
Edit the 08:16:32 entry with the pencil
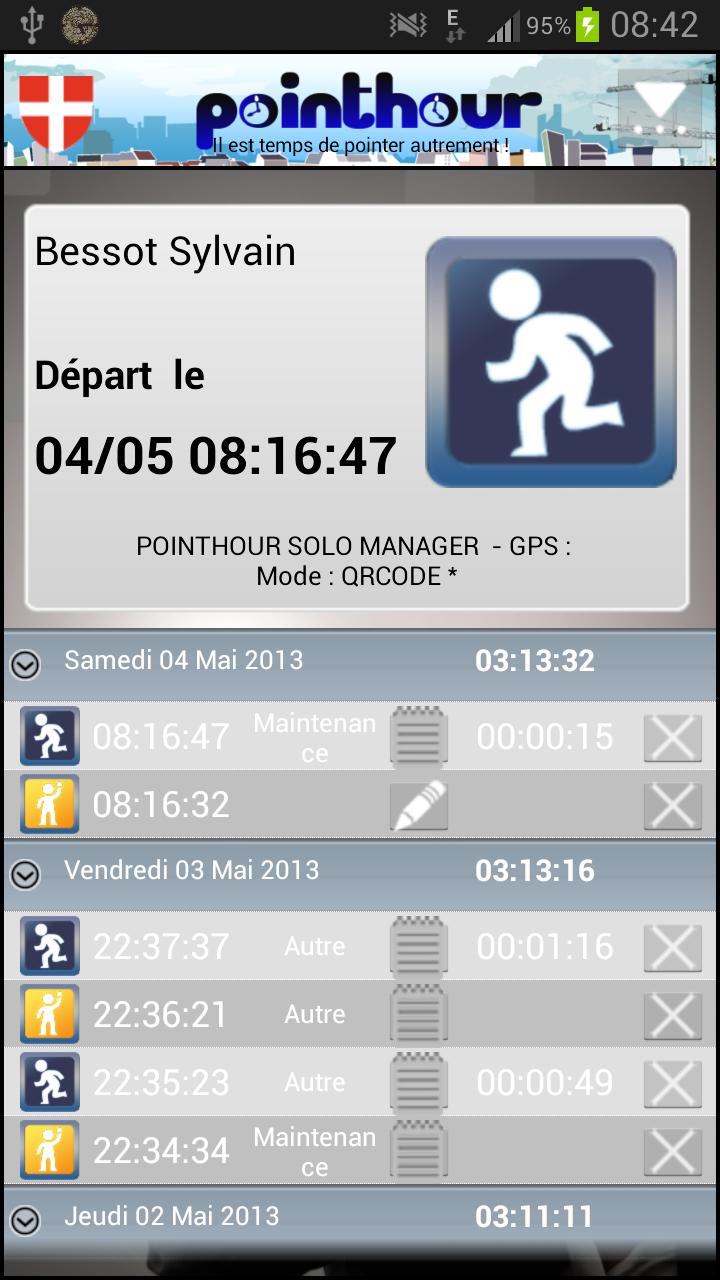(418, 805)
